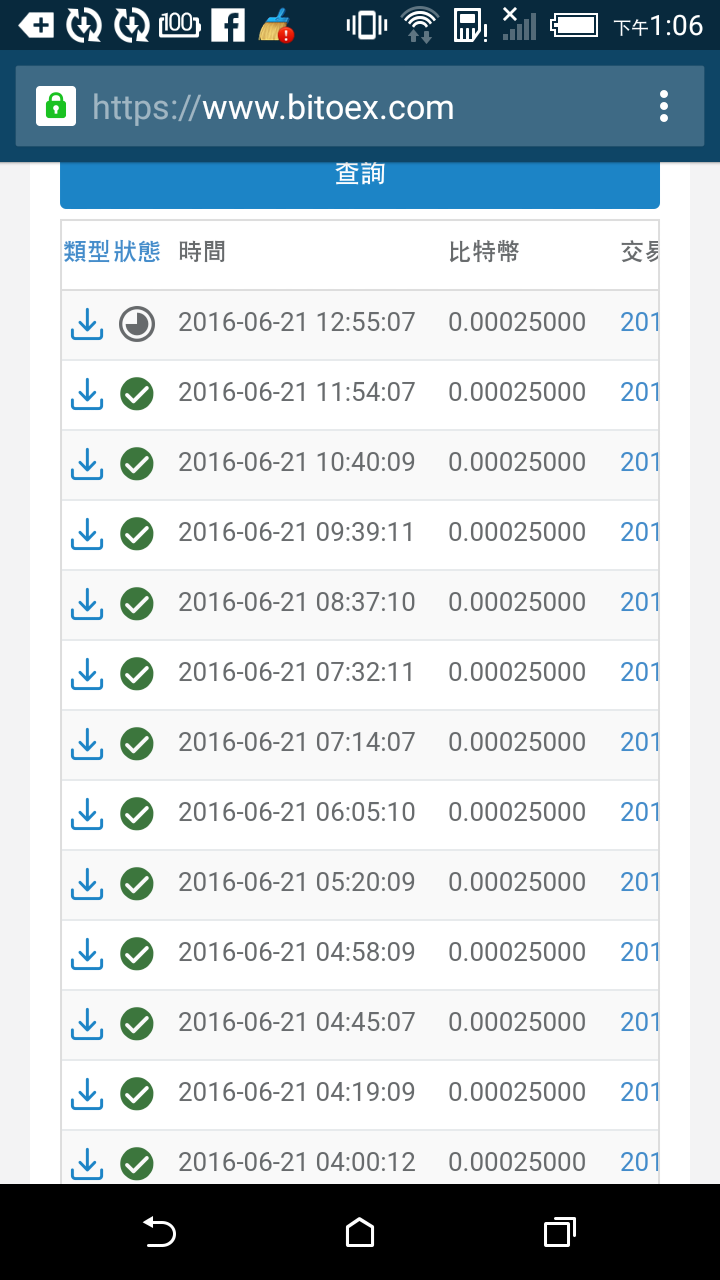Tap the blue 查詢 query button
The image size is (720, 1280).
[360, 182]
